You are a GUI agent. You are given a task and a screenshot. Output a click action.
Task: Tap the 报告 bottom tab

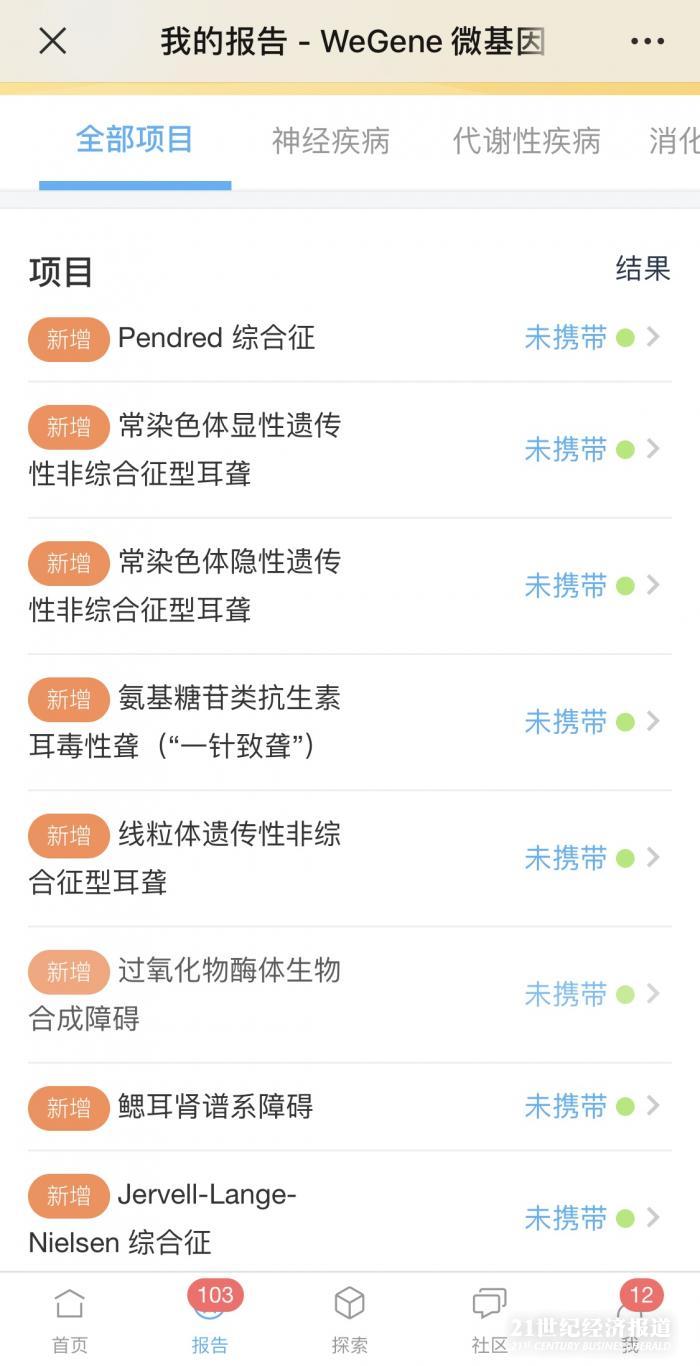pos(210,1320)
